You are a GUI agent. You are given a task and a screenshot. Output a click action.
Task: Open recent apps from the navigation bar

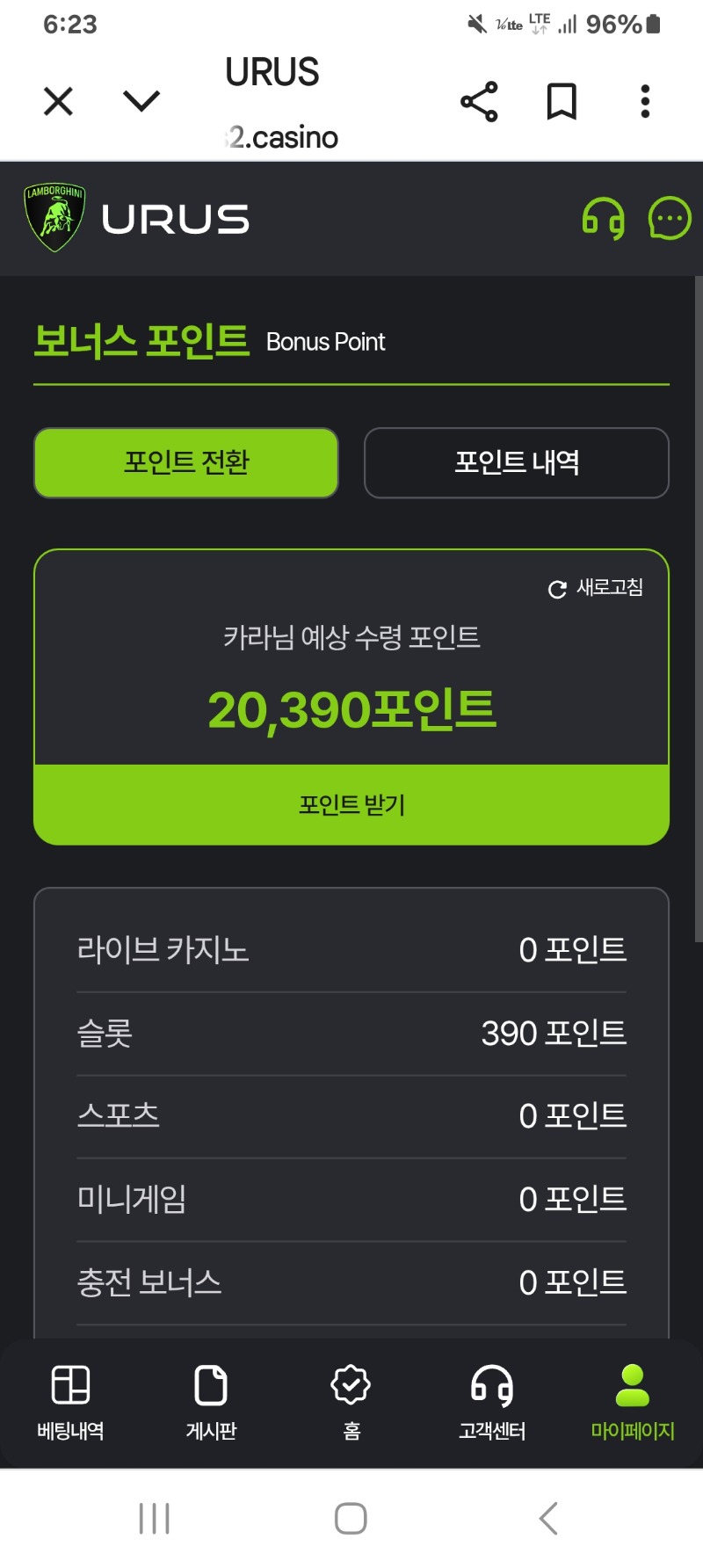154,1515
